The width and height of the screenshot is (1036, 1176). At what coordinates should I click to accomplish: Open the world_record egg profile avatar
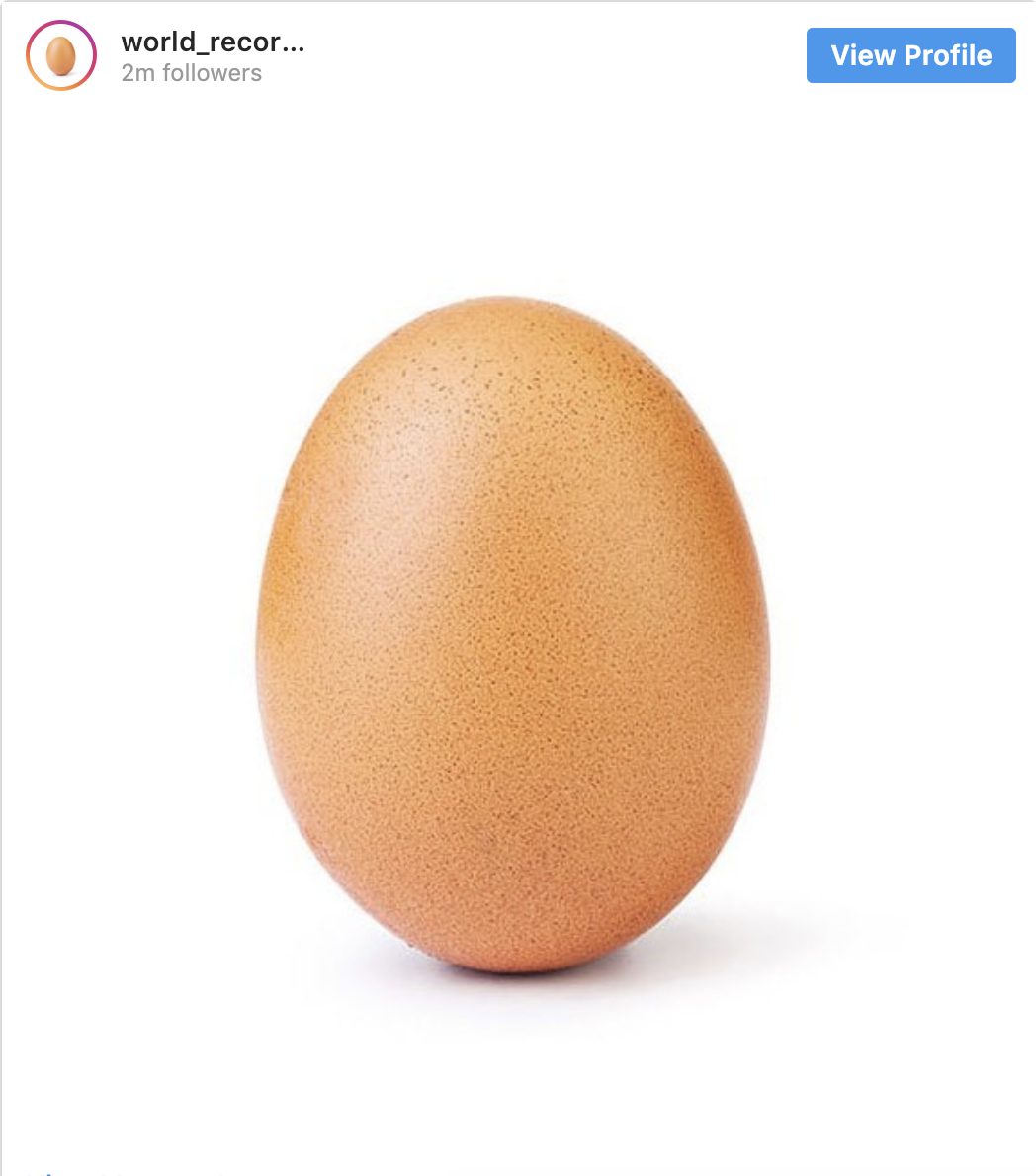pyautogui.click(x=61, y=55)
